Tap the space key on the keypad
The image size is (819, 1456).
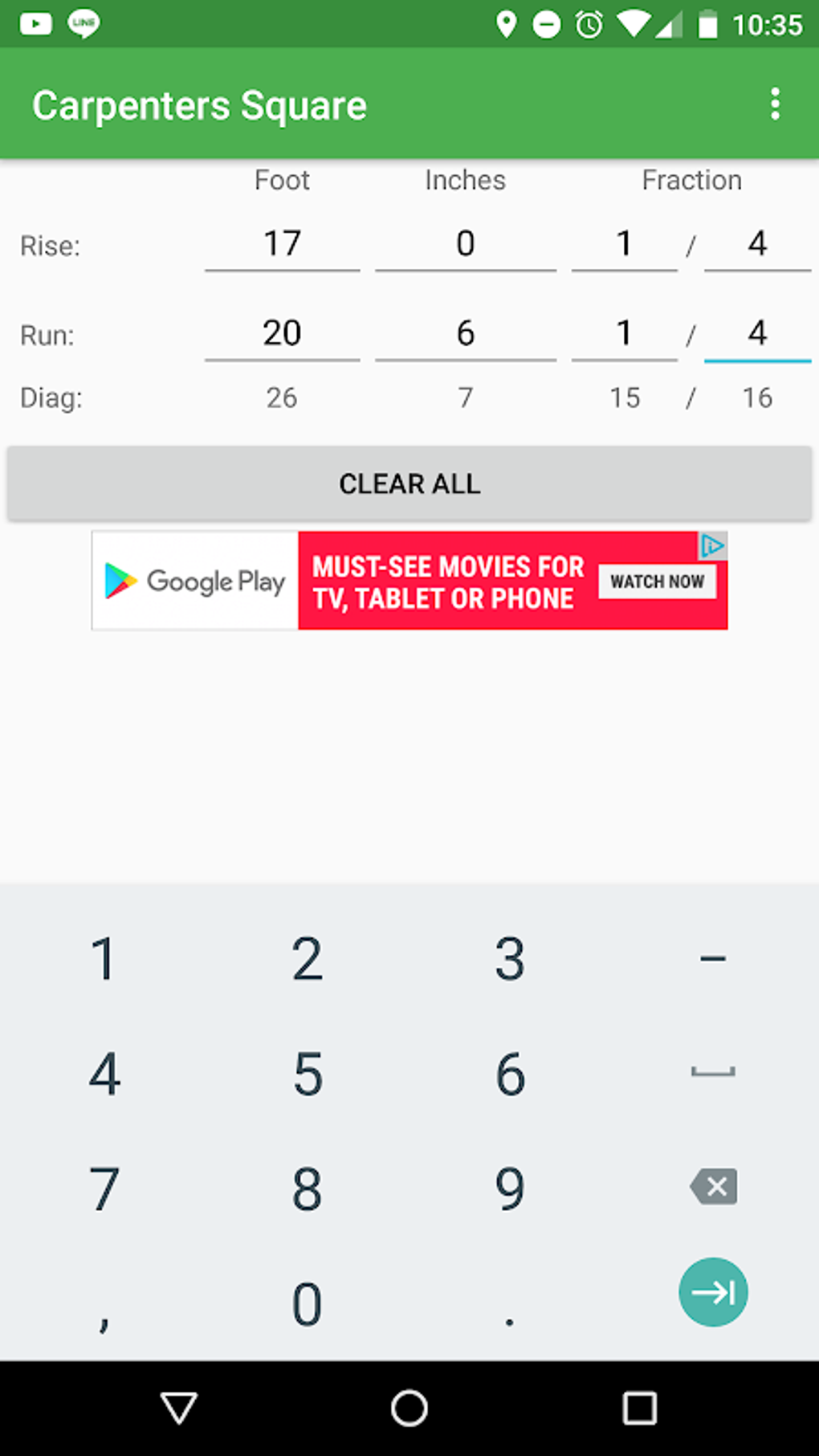713,1071
